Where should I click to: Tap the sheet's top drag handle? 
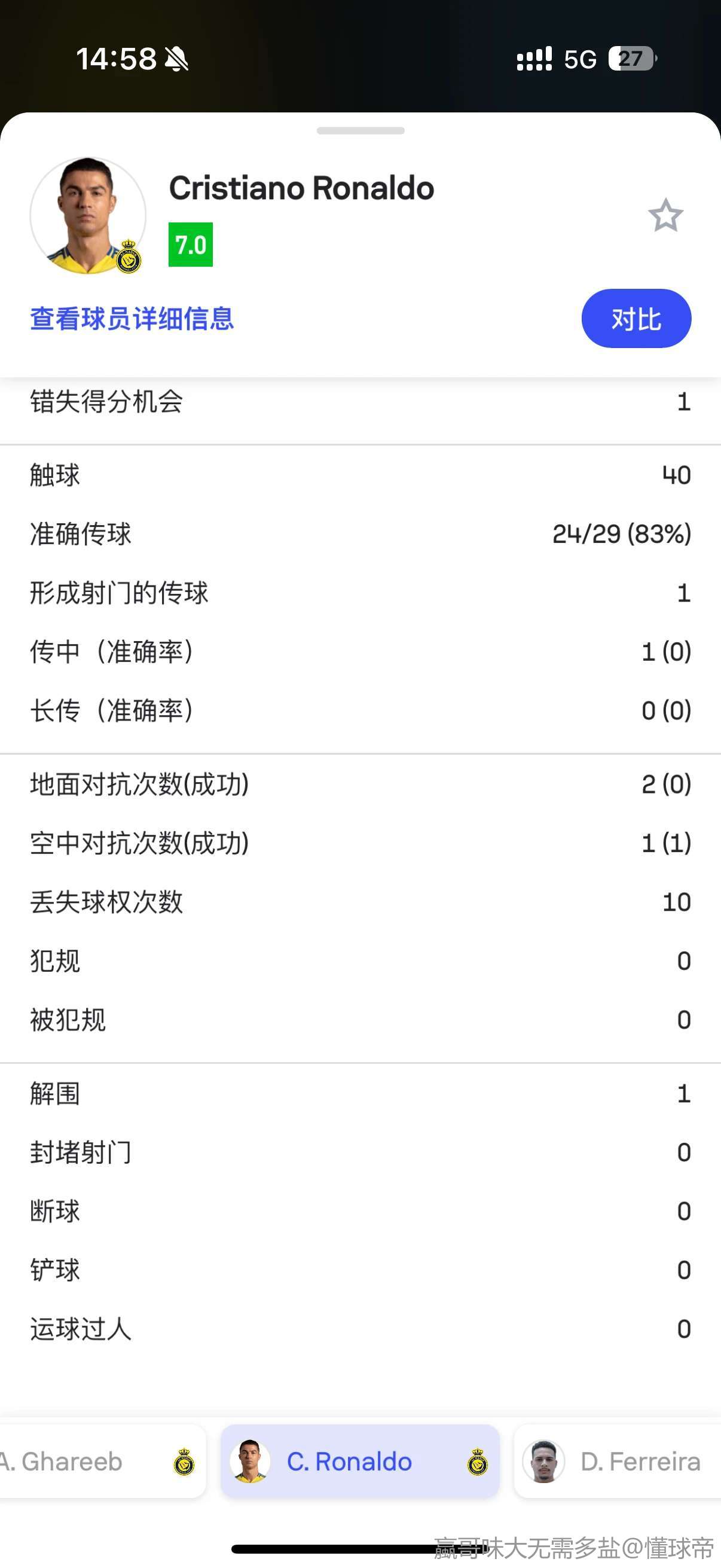coord(360,131)
